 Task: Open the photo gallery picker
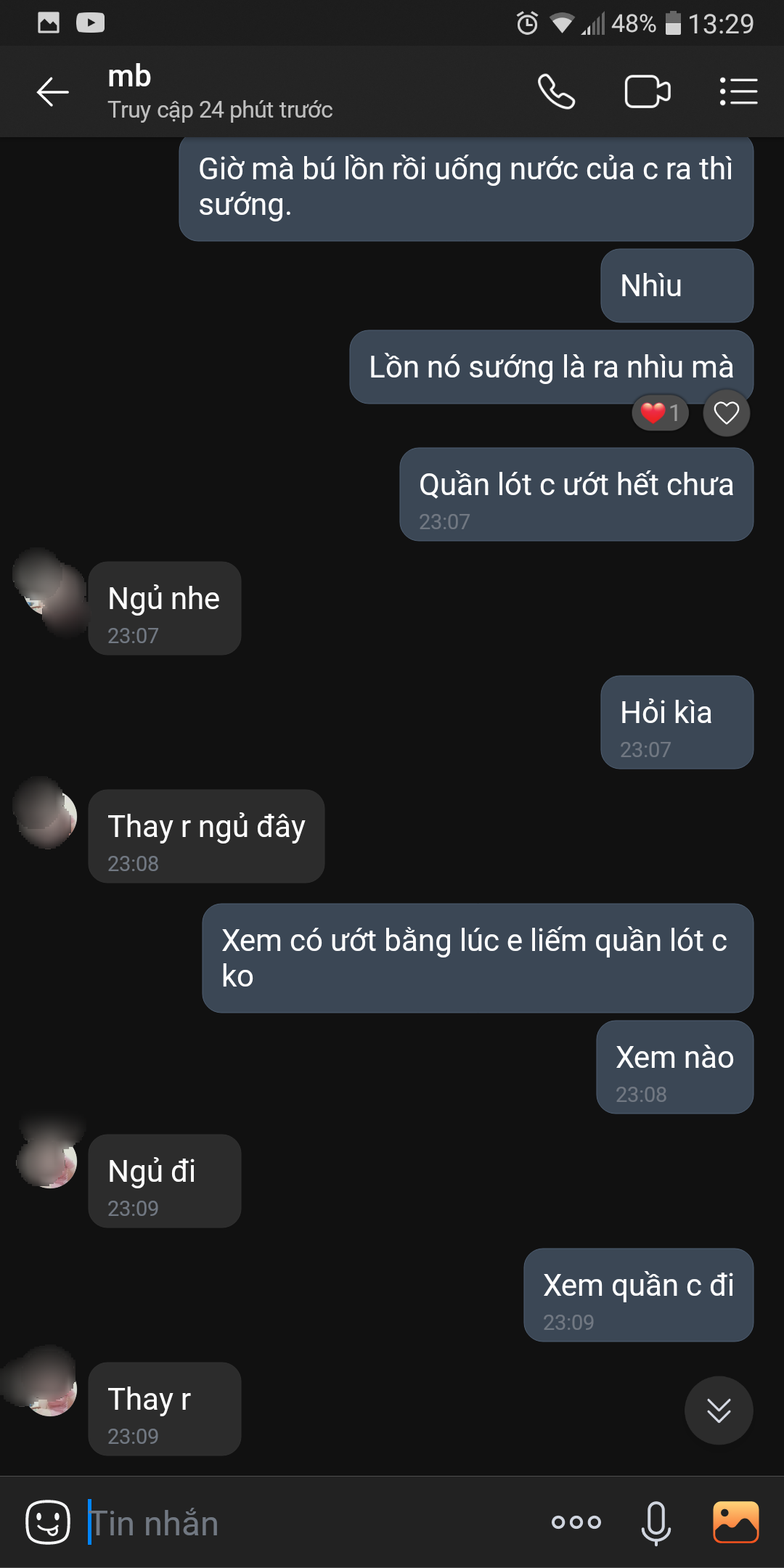735,1522
